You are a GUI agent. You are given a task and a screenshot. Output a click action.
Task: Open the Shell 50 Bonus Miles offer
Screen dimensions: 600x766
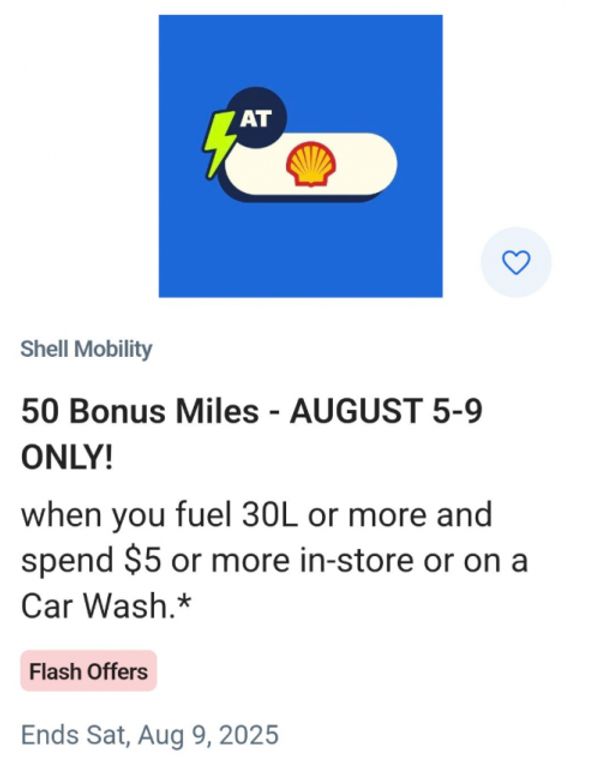pos(251,431)
